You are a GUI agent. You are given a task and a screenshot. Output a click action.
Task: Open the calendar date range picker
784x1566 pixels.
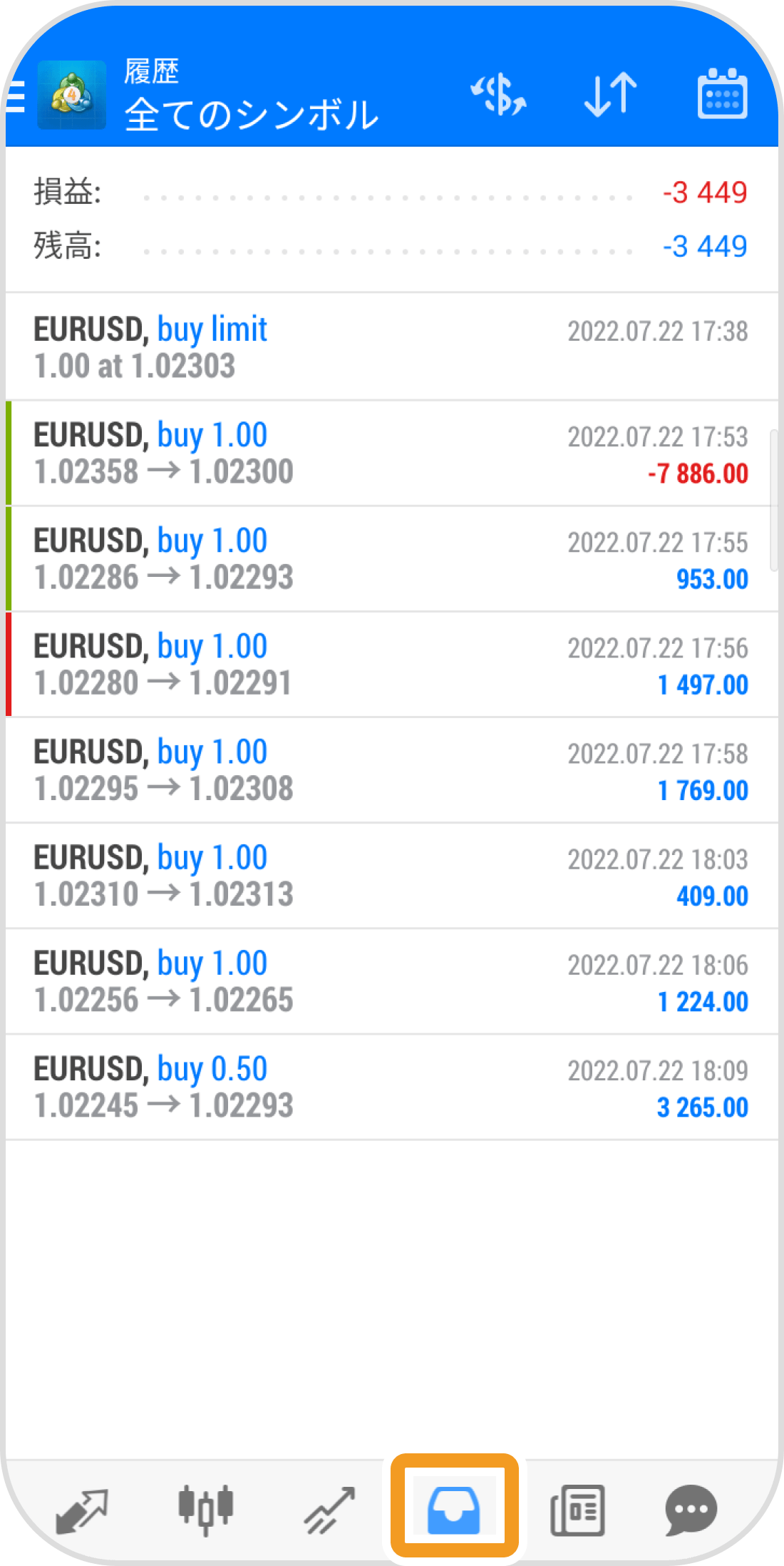coord(721,95)
